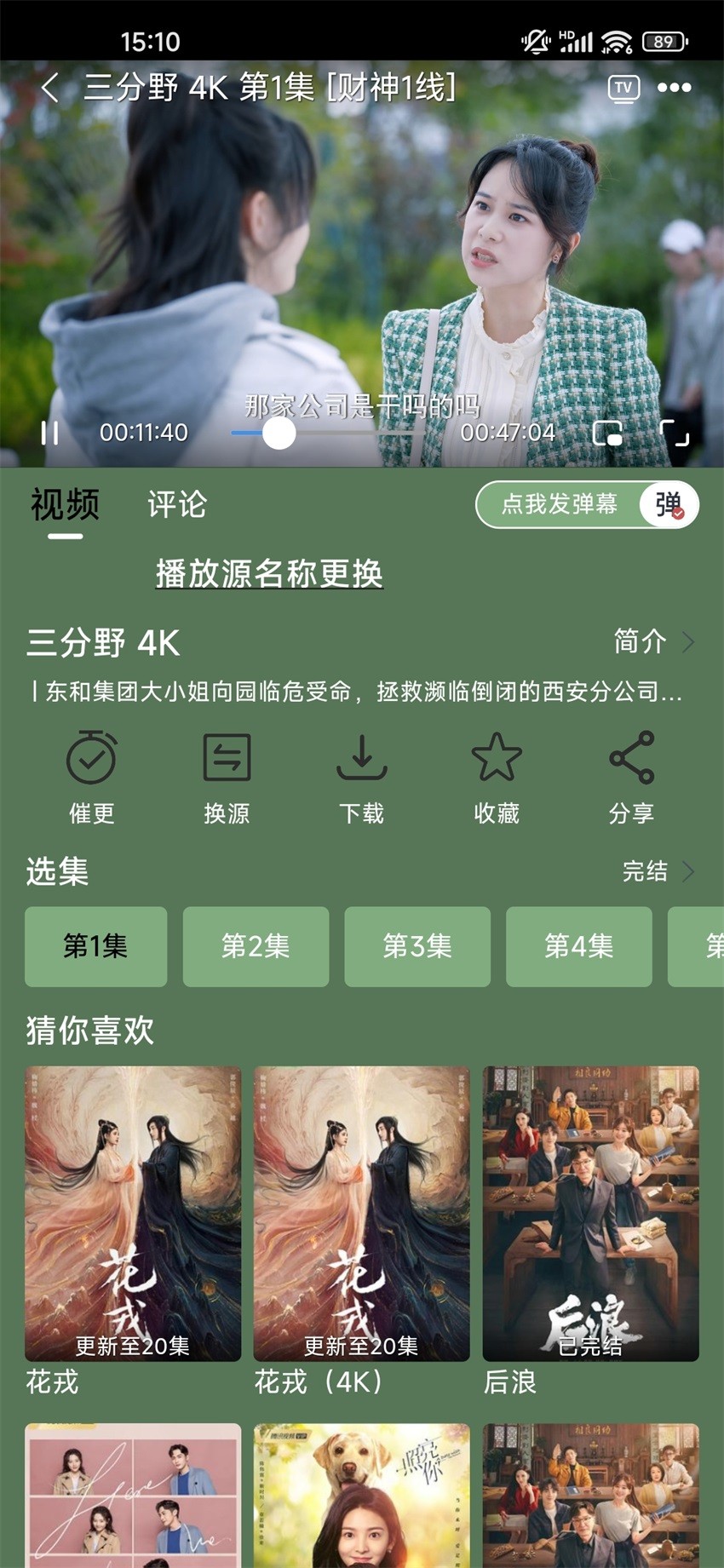
Task: Toggle the 弹 danmaku switch
Action: (x=669, y=505)
